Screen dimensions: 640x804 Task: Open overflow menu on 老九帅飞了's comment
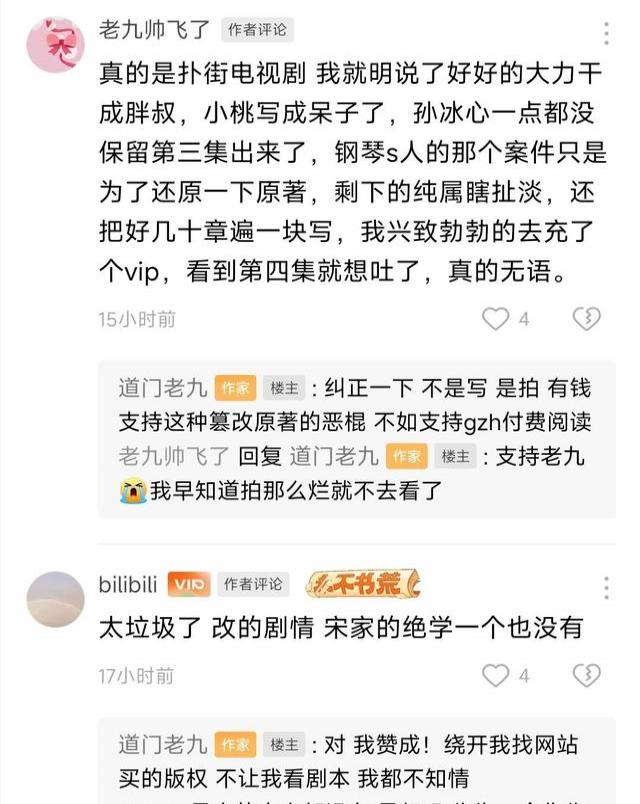606,35
